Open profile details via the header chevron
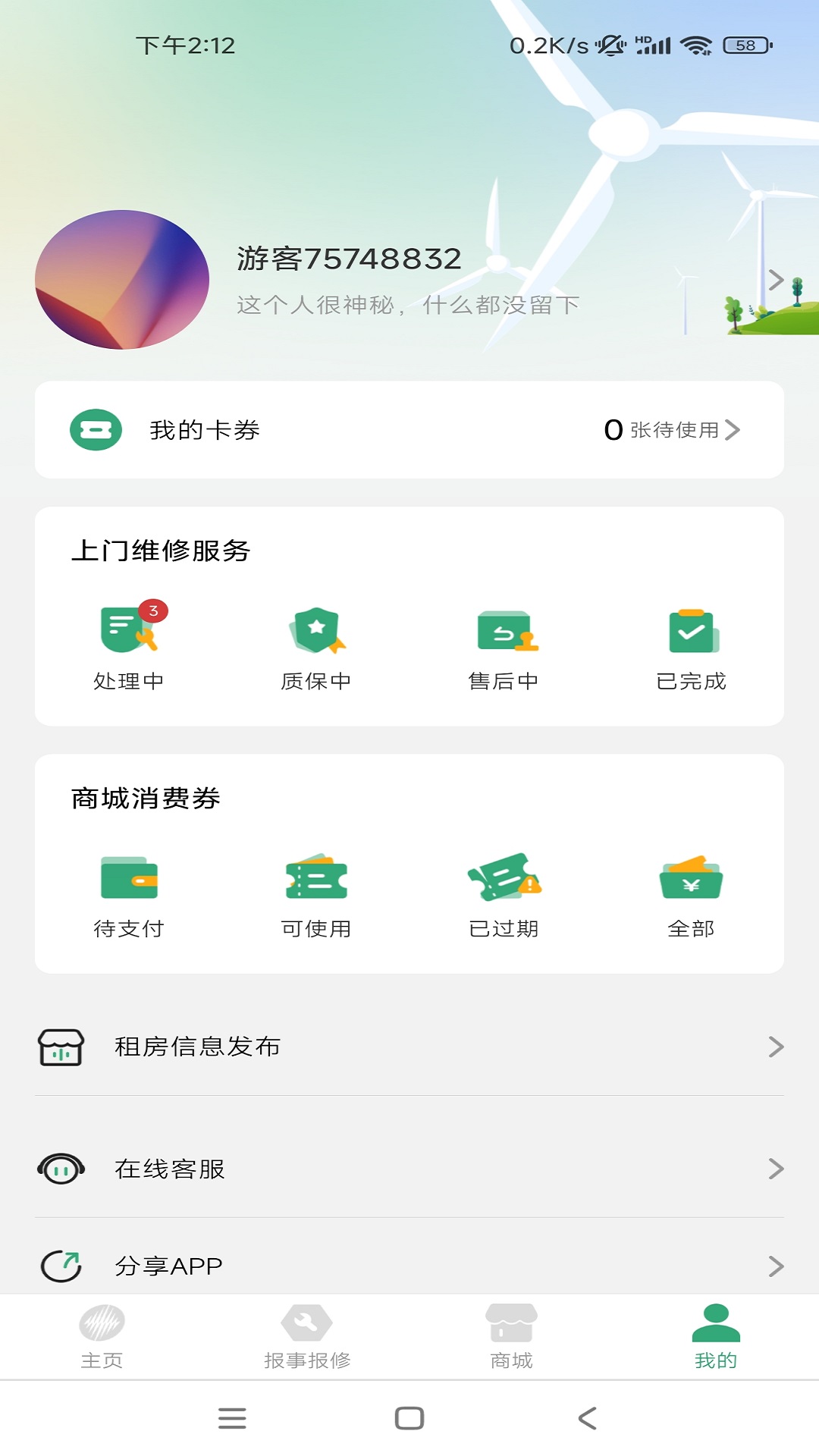This screenshot has width=819, height=1456. point(775,280)
